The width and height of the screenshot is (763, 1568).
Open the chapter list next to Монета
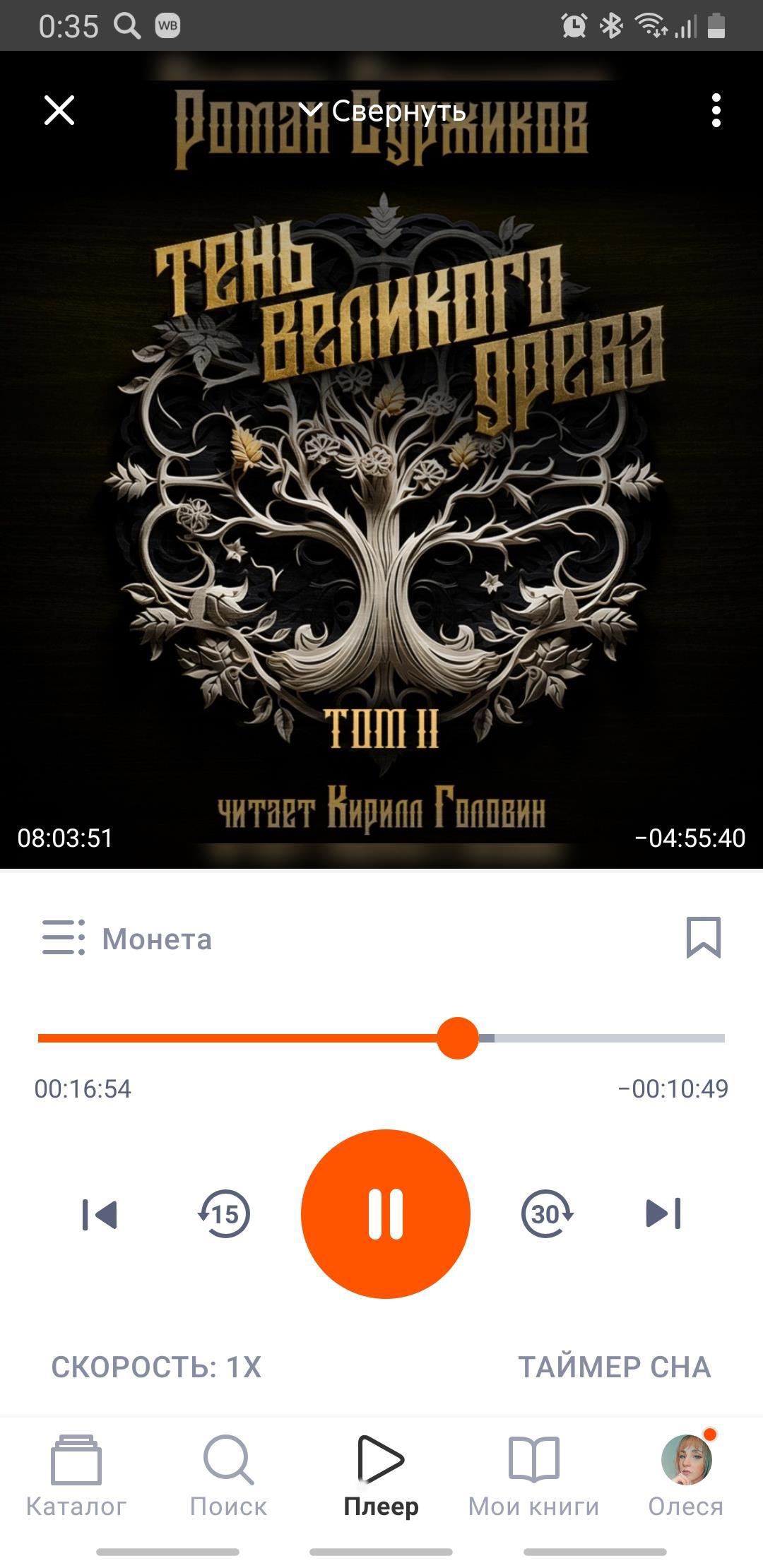click(x=64, y=937)
